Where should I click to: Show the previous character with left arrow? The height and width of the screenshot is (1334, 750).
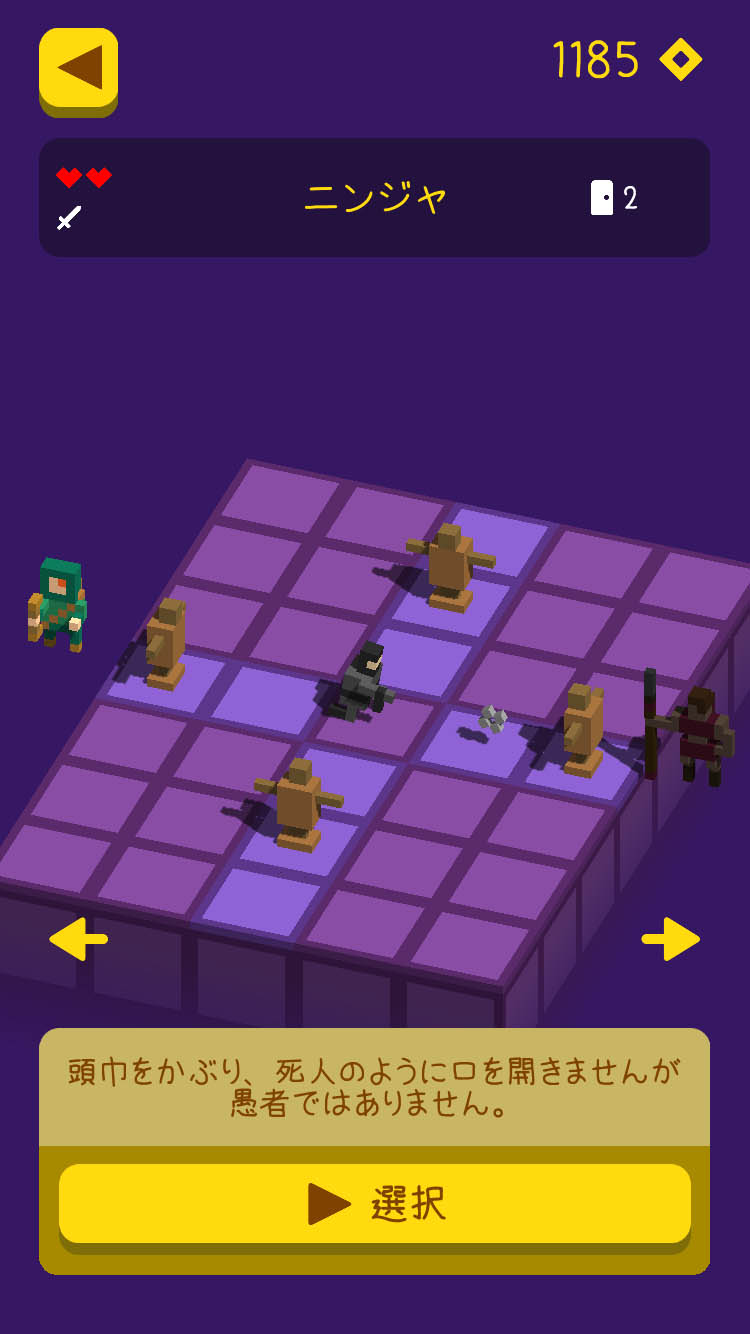[78, 939]
